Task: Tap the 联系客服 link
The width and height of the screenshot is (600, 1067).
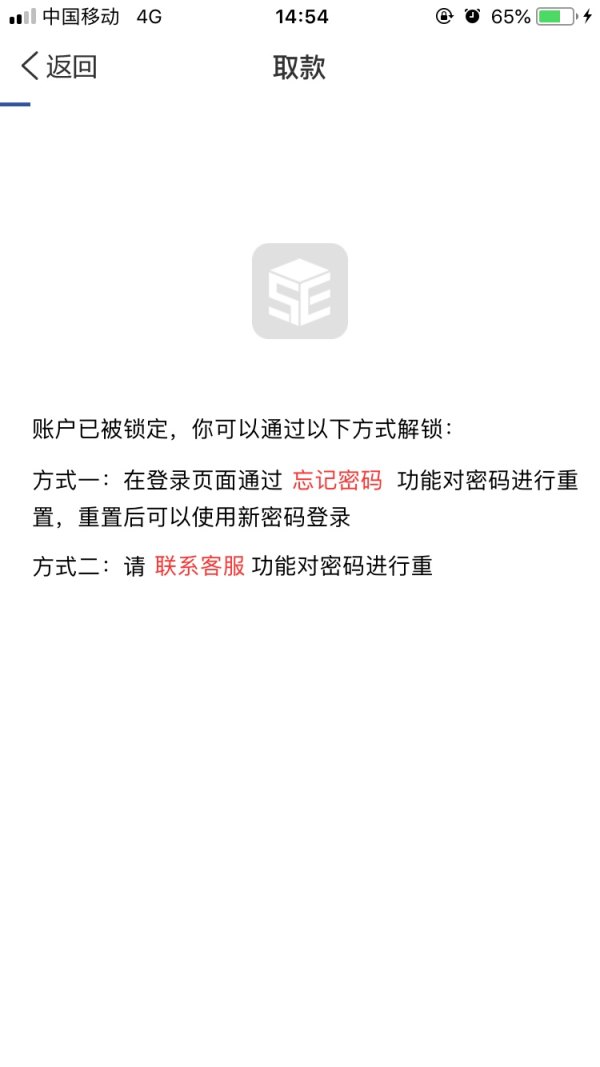Action: click(200, 567)
